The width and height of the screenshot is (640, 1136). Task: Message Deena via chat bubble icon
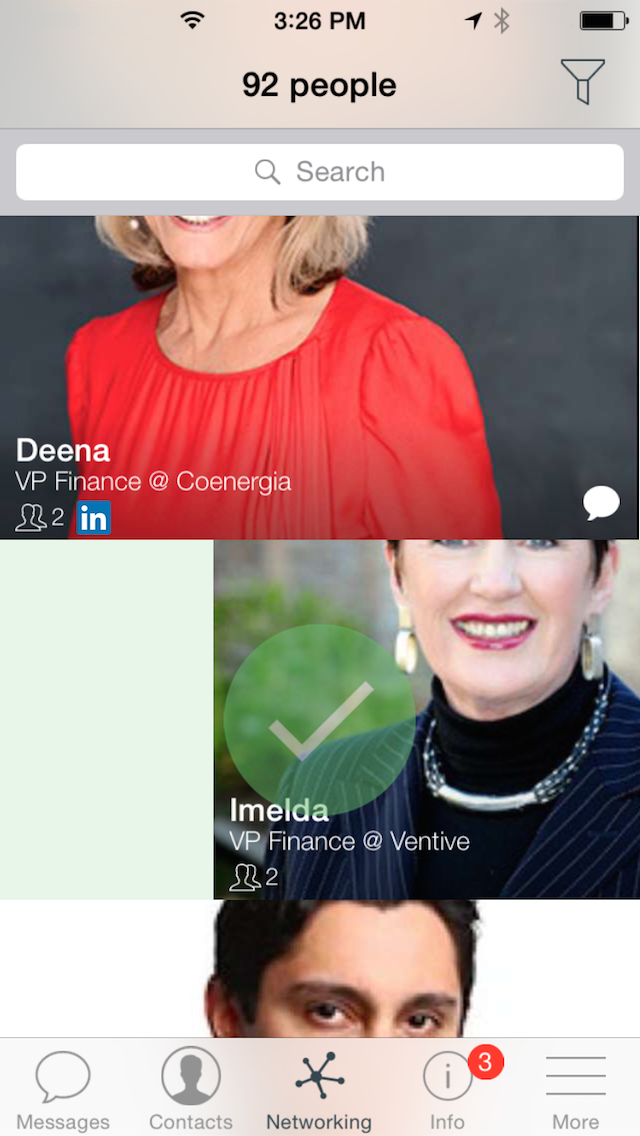601,503
